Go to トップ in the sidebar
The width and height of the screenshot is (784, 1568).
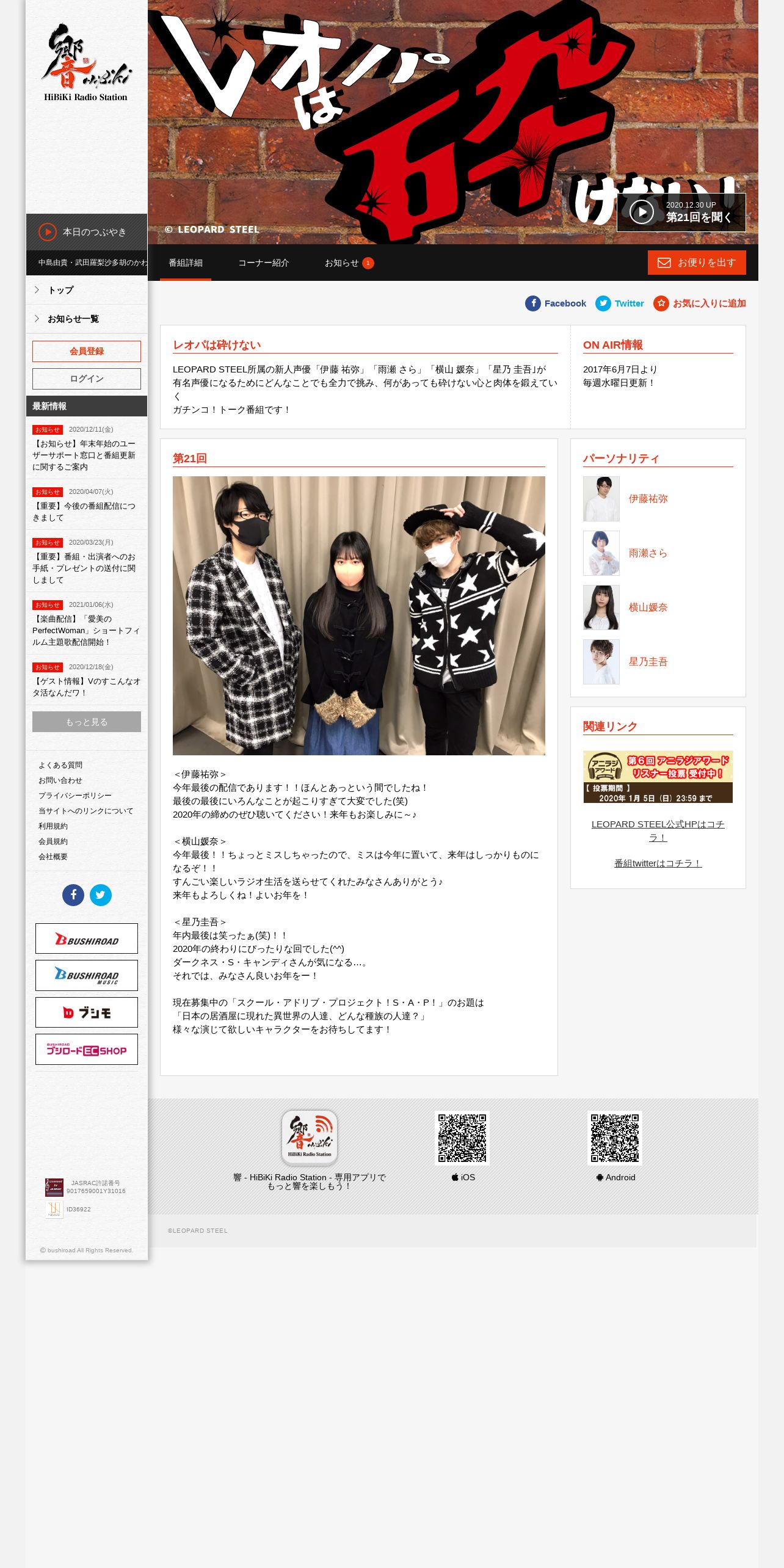click(87, 290)
